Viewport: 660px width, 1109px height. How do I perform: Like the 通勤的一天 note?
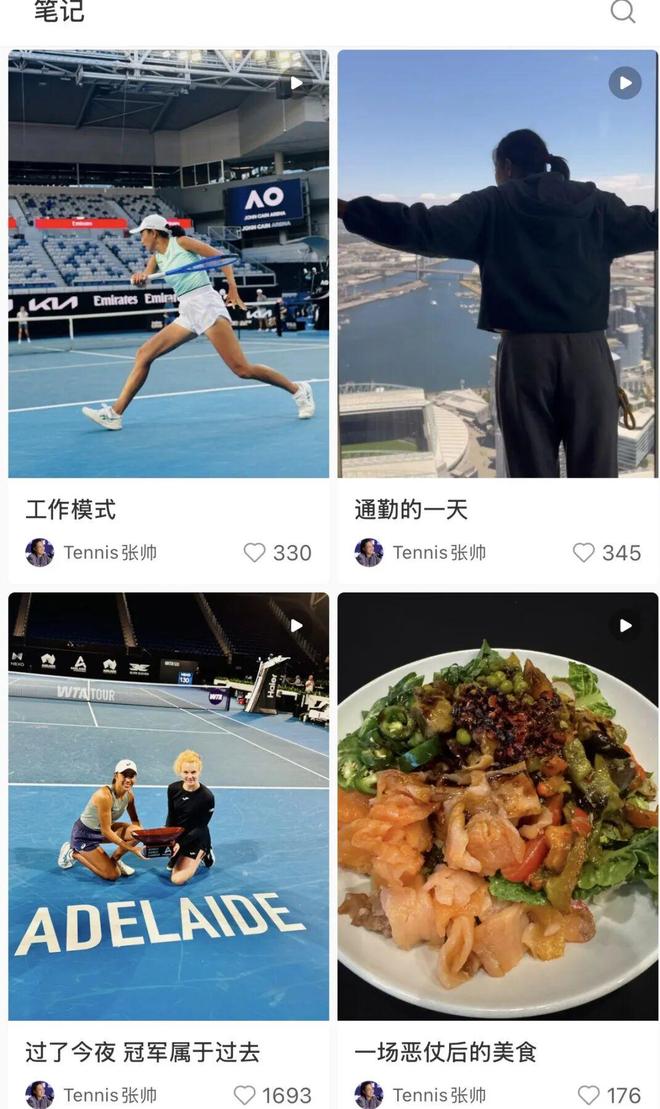584,552
